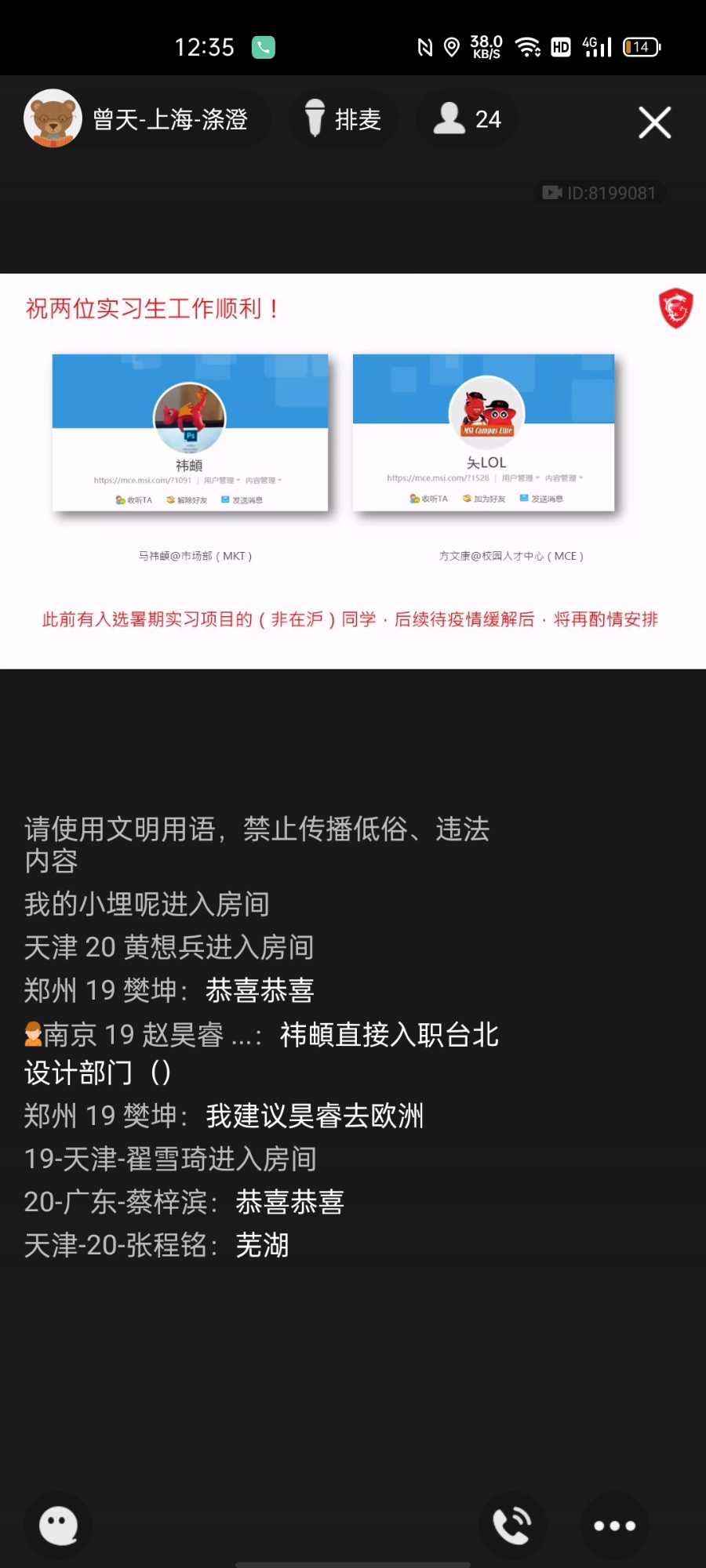Tap the phone call icon
Viewport: 706px width, 1568px height.
[x=512, y=1526]
